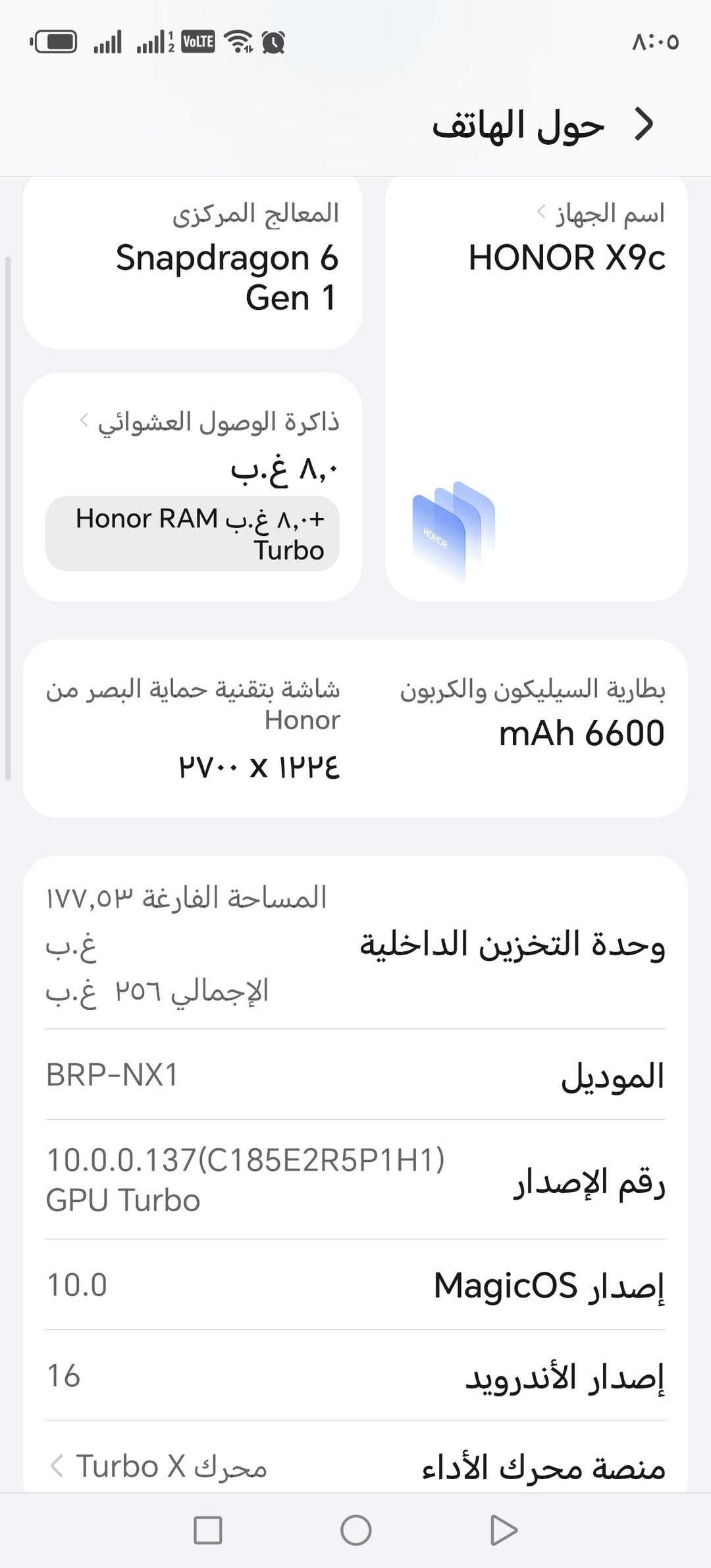Screen dimensions: 711x1568
Task: Open the منصة محرك الأداء Turbo X row
Action: click(x=355, y=1467)
